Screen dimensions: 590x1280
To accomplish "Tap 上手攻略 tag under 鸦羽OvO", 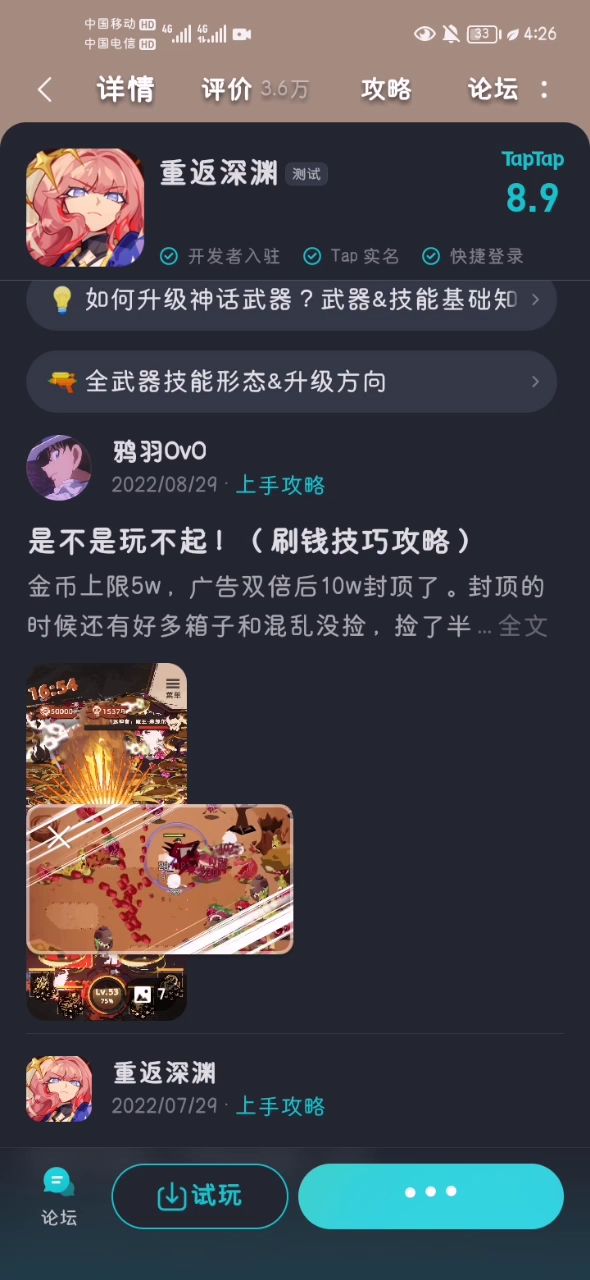I will point(280,485).
